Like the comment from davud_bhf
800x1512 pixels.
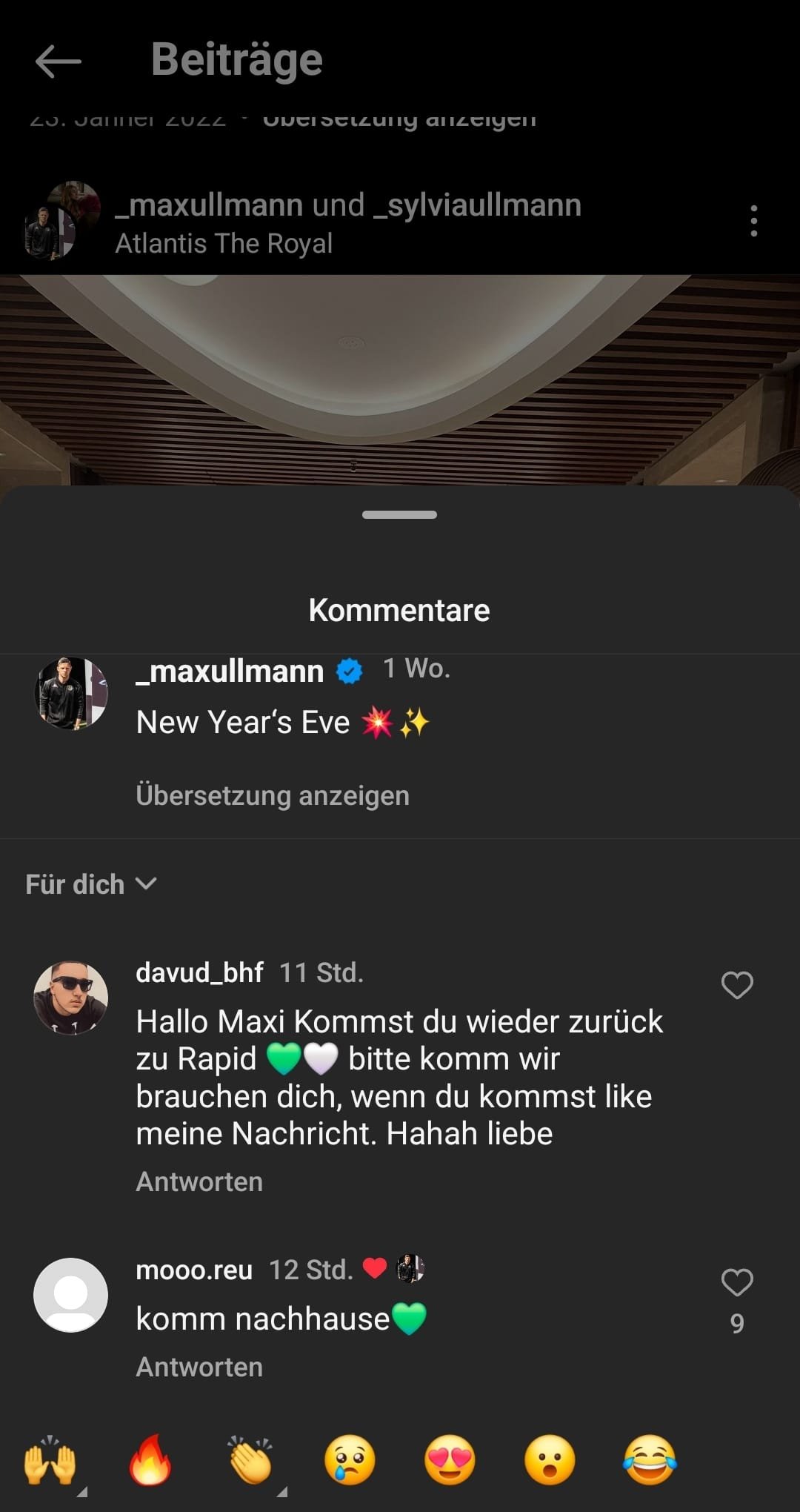[737, 985]
